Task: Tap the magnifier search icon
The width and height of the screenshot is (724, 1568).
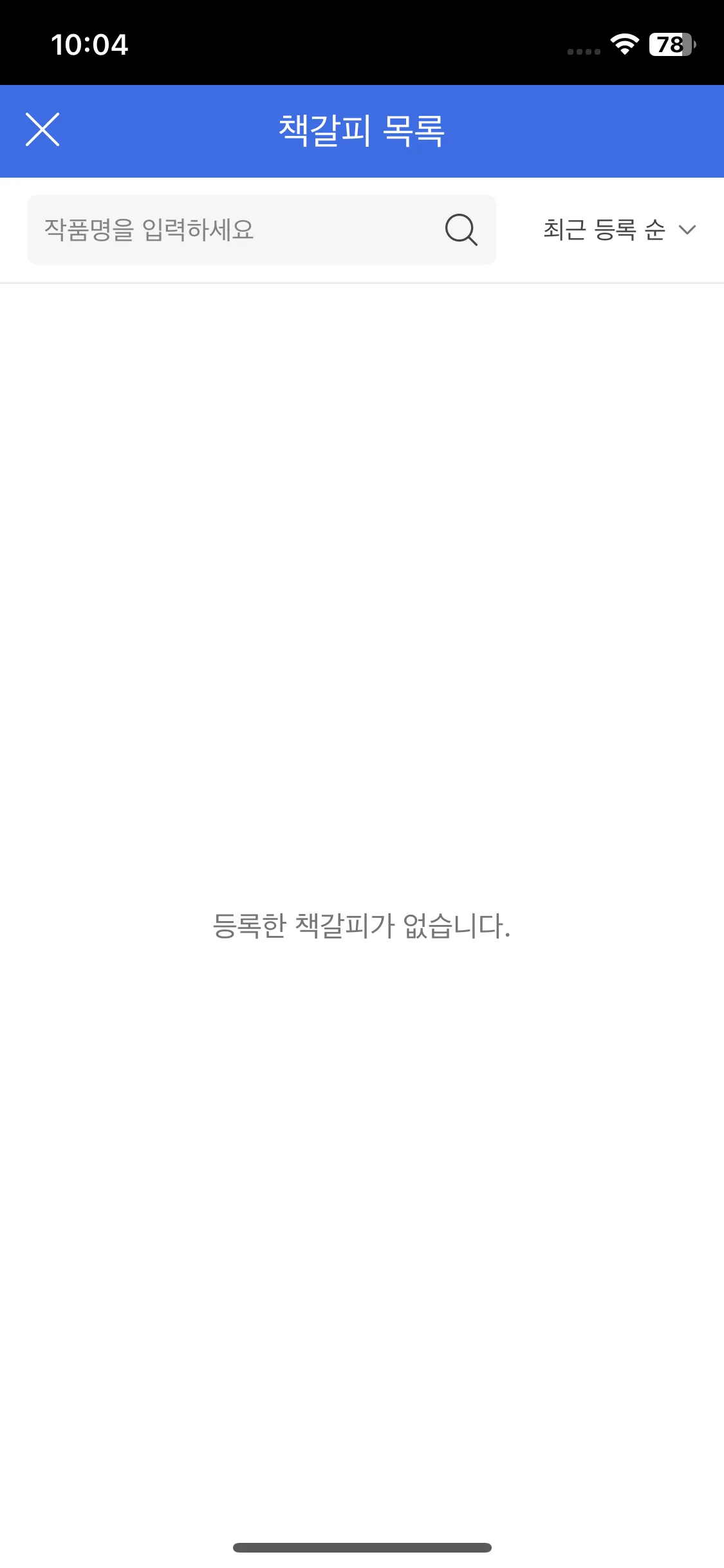Action: pyautogui.click(x=461, y=230)
